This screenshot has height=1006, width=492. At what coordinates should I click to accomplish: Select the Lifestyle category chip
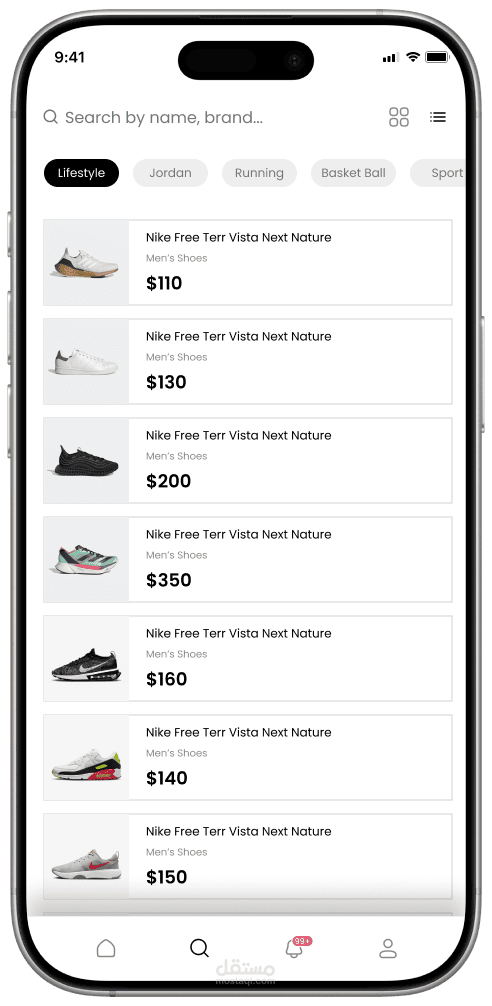point(81,173)
